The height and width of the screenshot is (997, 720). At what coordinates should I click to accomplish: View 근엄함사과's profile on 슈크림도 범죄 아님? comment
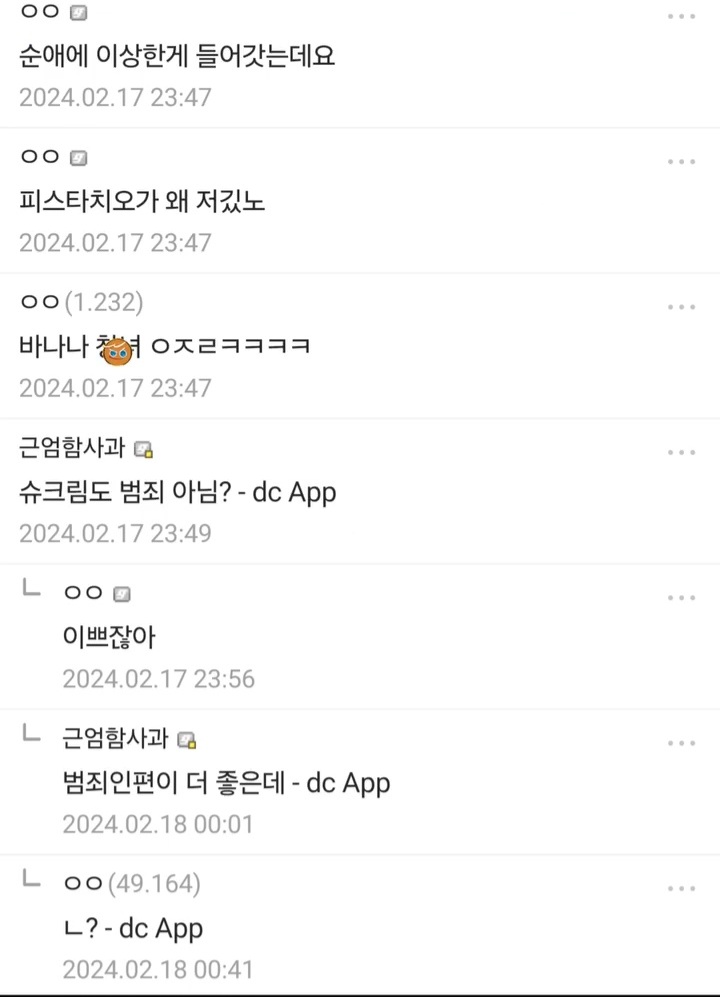(72, 448)
